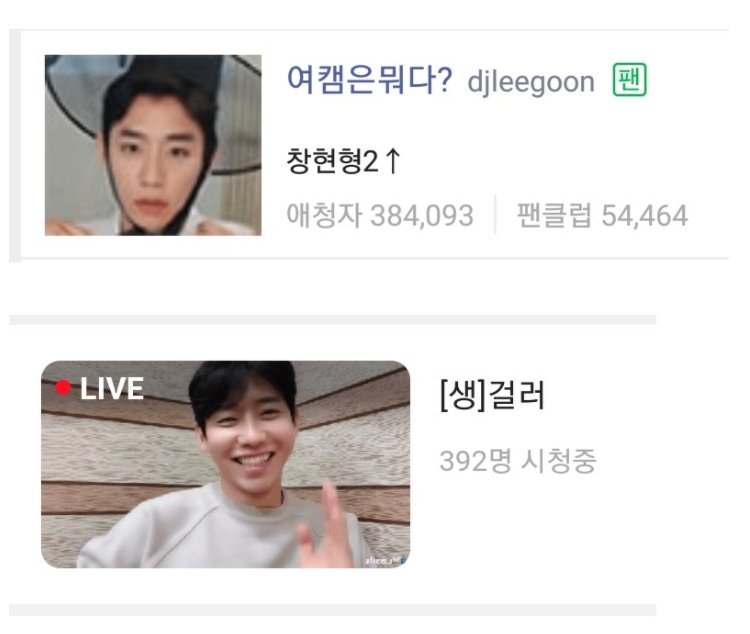Tap the green 팬 badge
Screen dimensions: 750x634
tap(630, 81)
